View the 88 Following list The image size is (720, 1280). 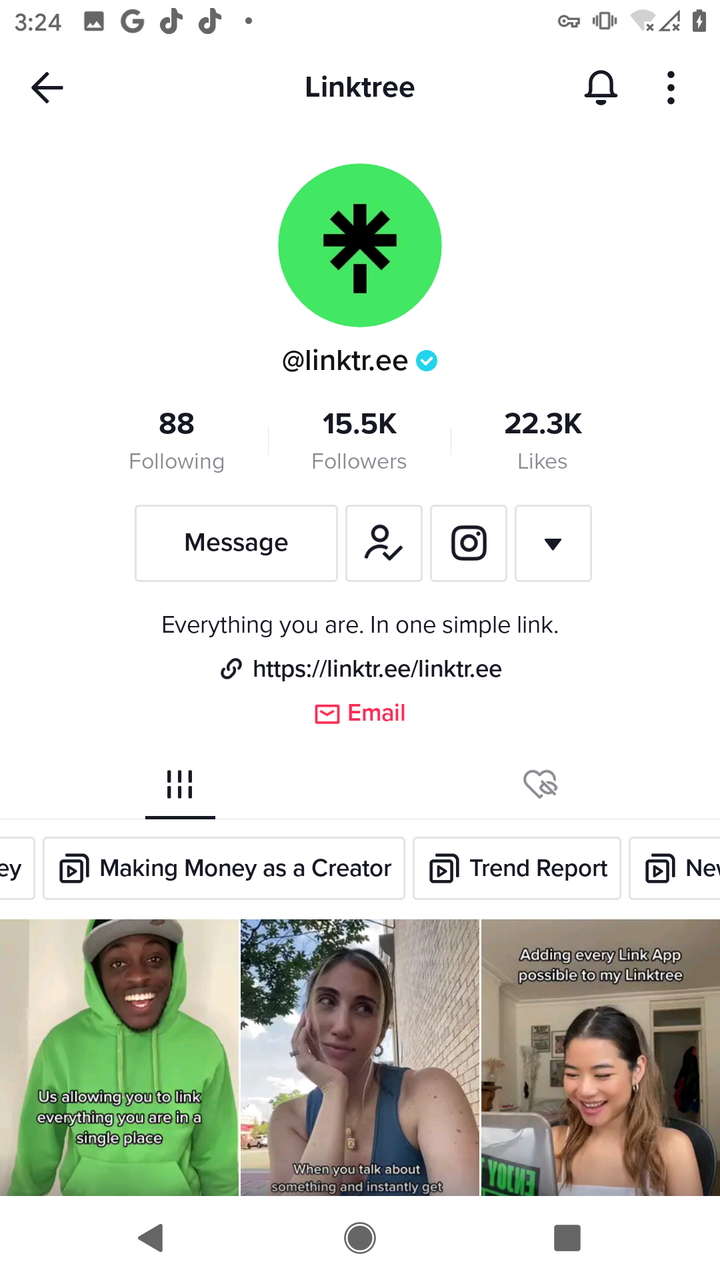tap(177, 440)
